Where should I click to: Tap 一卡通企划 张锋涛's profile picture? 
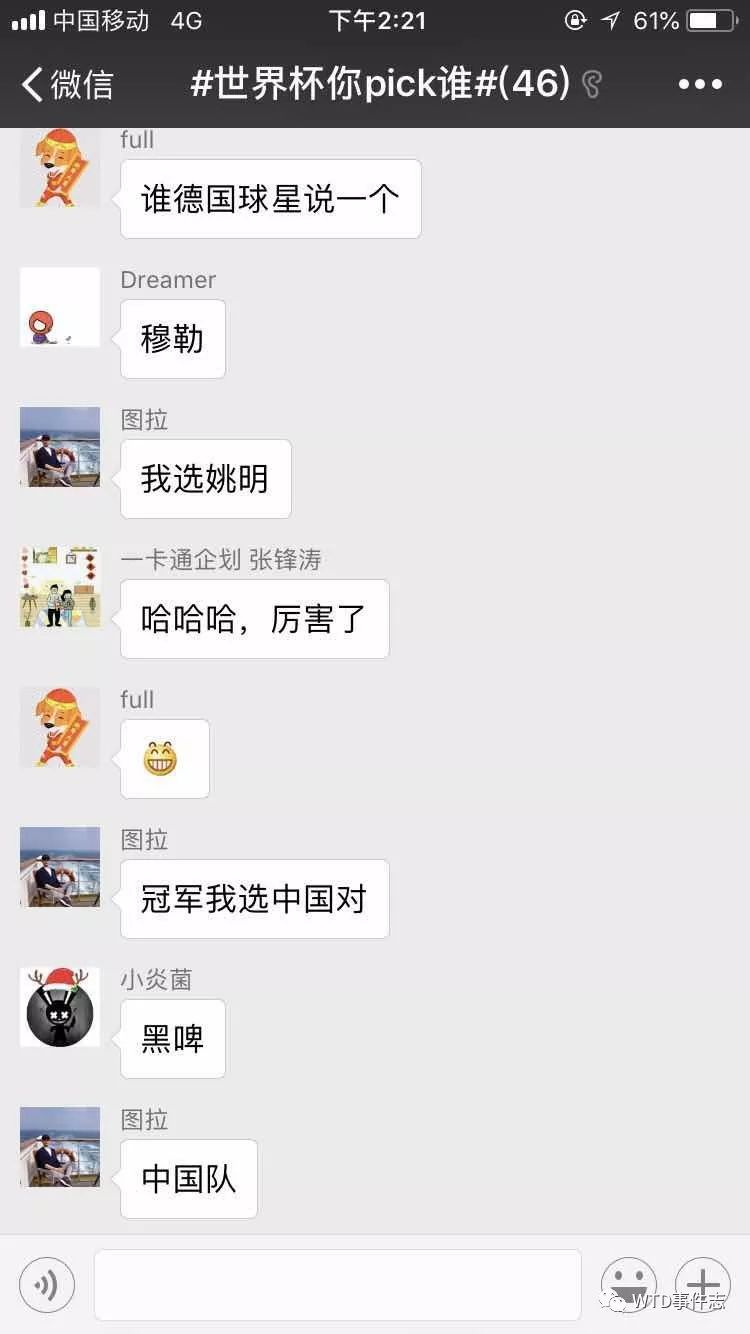tap(60, 587)
